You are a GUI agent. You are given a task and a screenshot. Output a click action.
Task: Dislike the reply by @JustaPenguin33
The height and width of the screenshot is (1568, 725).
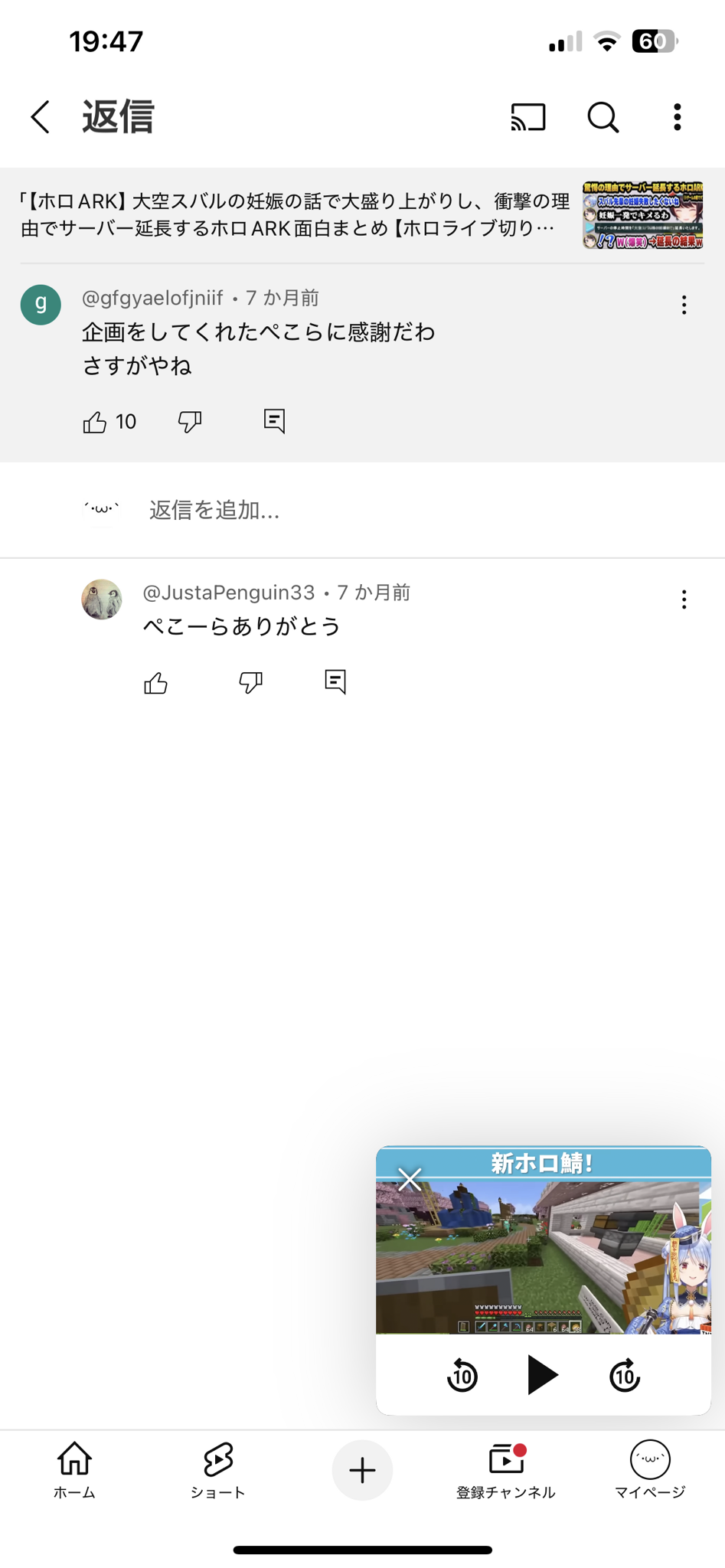(251, 682)
